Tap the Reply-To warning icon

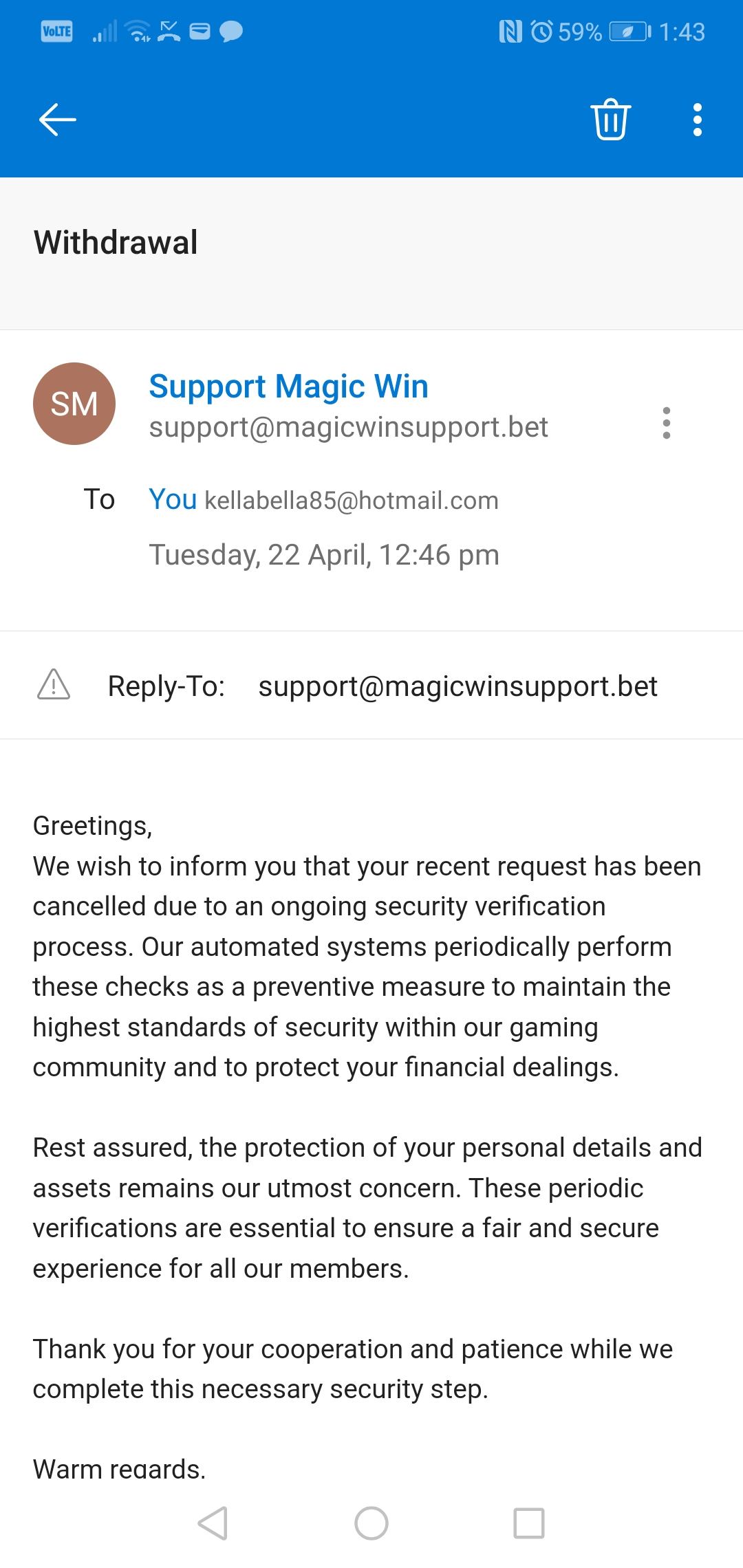pyautogui.click(x=54, y=685)
